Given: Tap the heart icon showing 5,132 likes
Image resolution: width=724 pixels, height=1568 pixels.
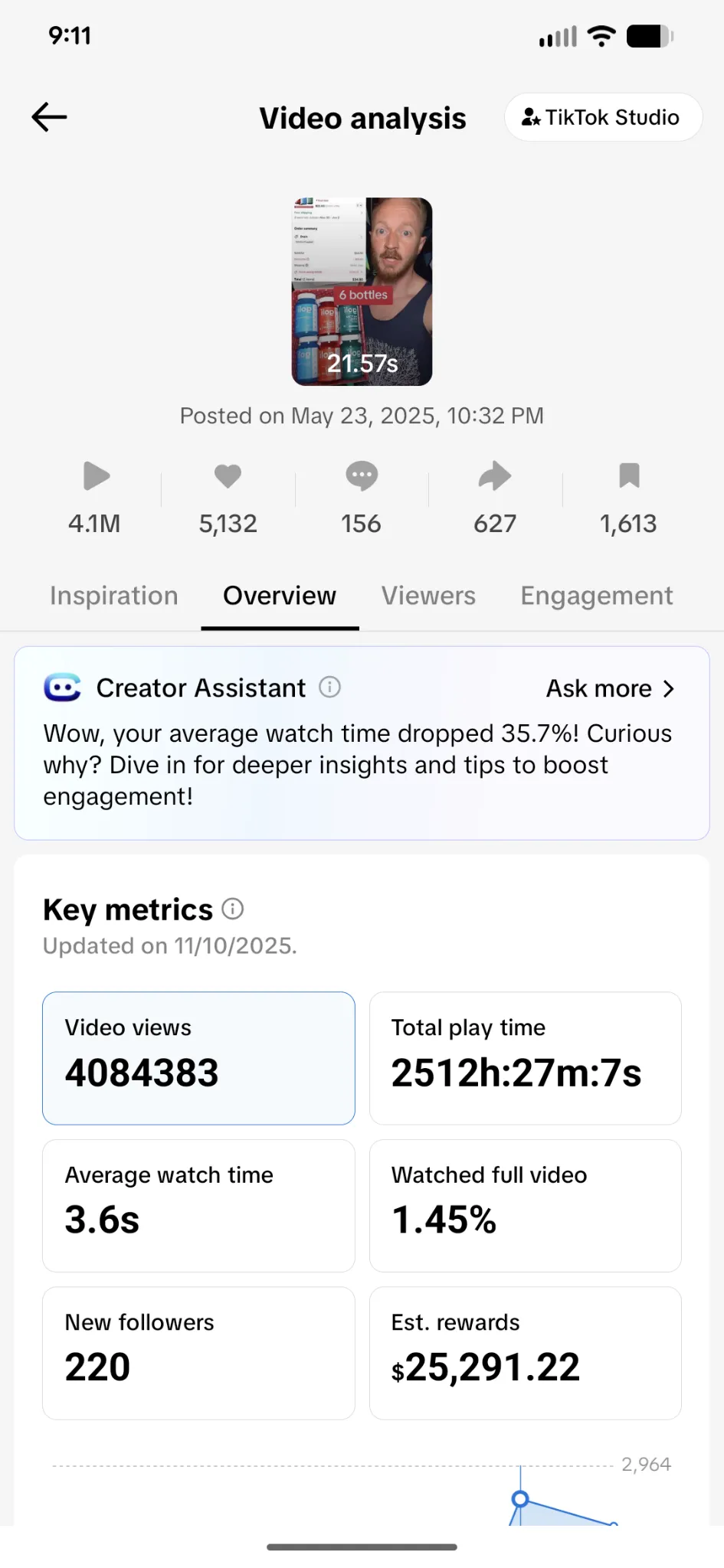Looking at the screenshot, I should pos(227,476).
